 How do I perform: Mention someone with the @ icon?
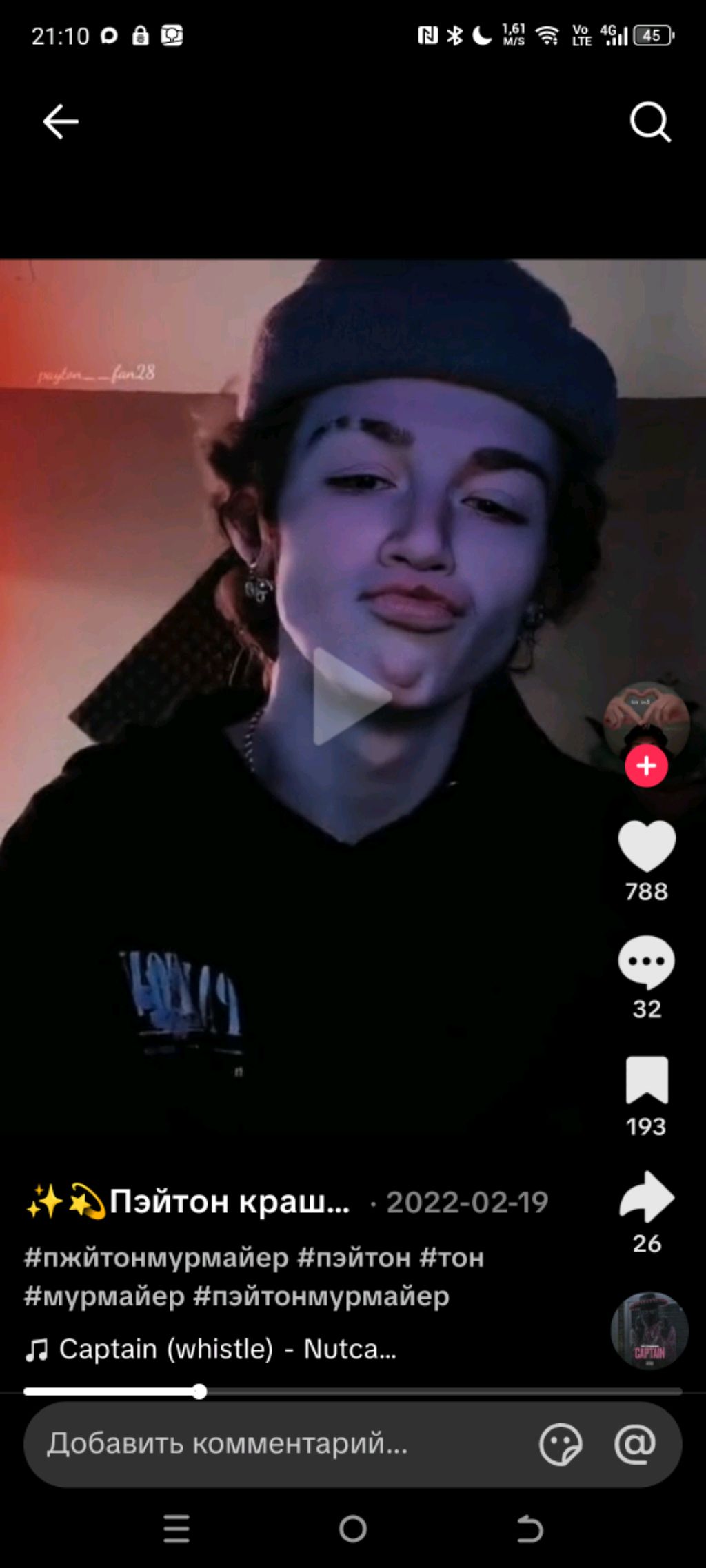pyautogui.click(x=634, y=1443)
